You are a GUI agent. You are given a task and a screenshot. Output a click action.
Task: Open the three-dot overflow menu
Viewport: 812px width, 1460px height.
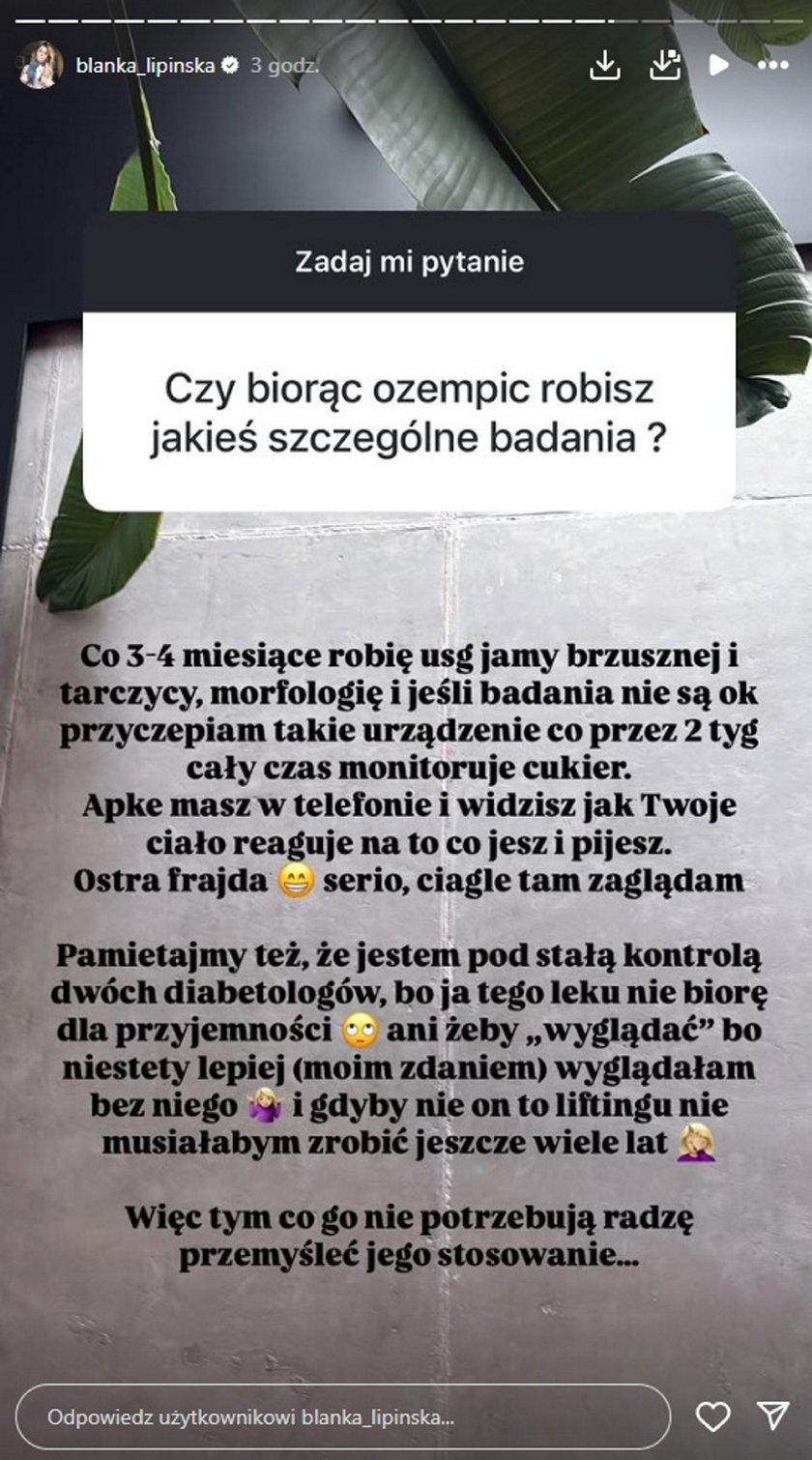point(772,65)
